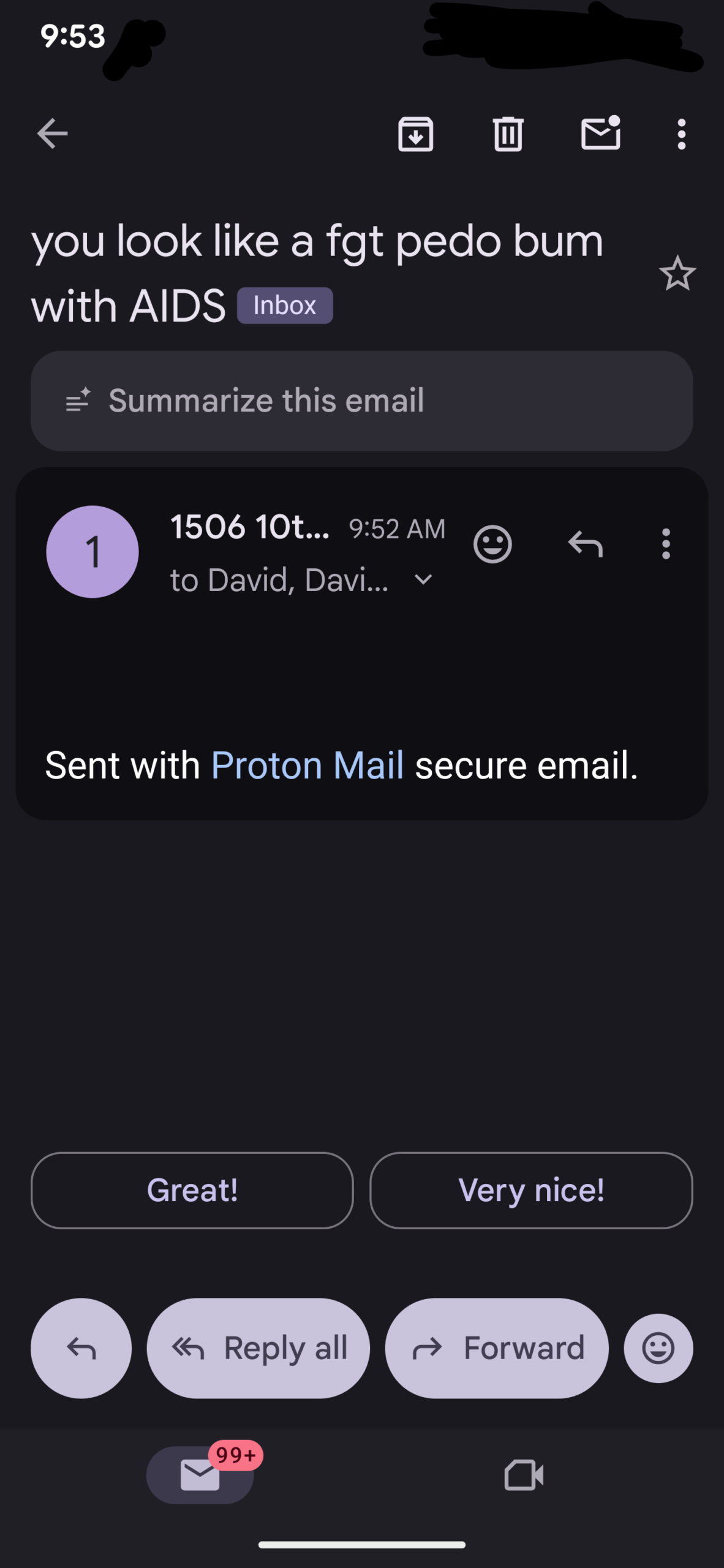Switch to the Meet video tab
The width and height of the screenshot is (724, 1568).
(524, 1475)
